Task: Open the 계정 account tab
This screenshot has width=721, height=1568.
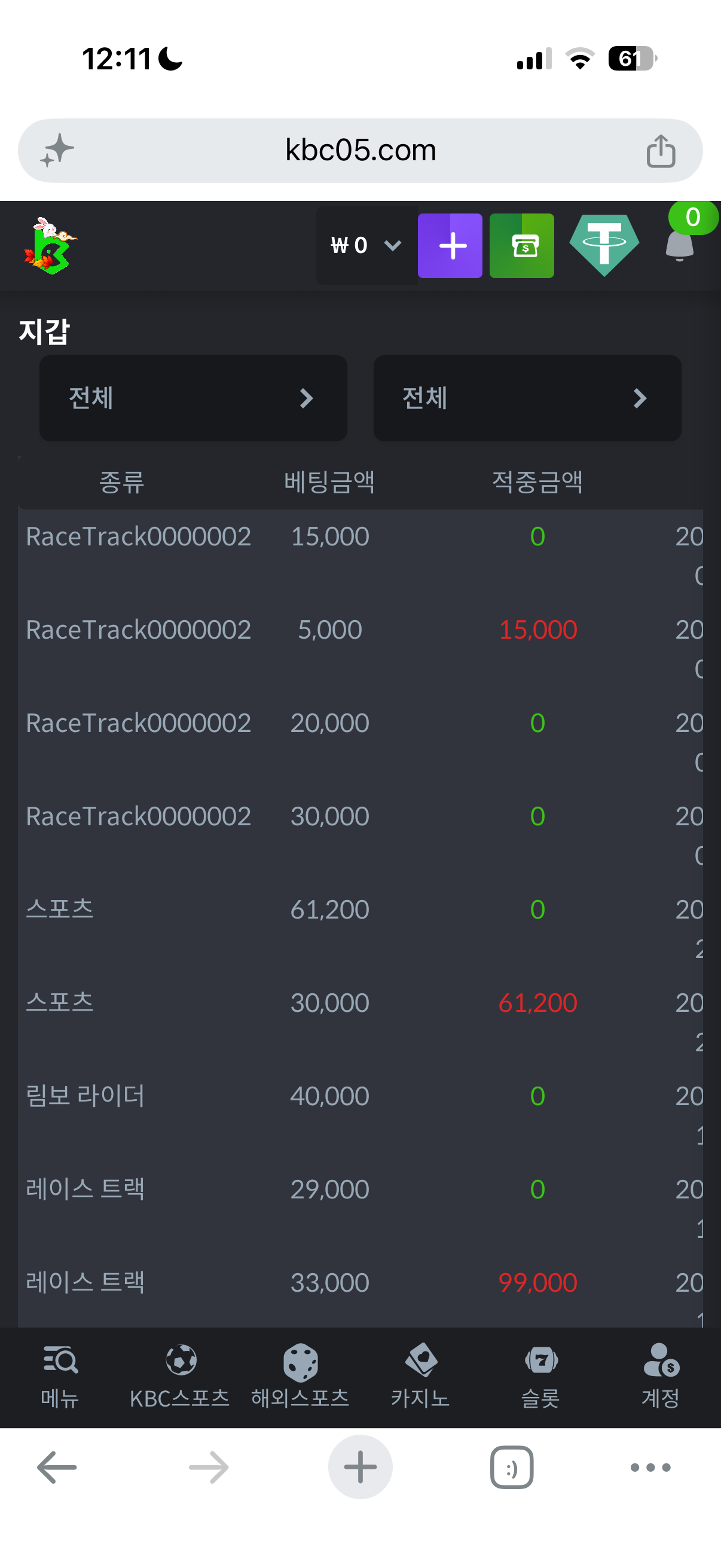Action: (661, 1376)
